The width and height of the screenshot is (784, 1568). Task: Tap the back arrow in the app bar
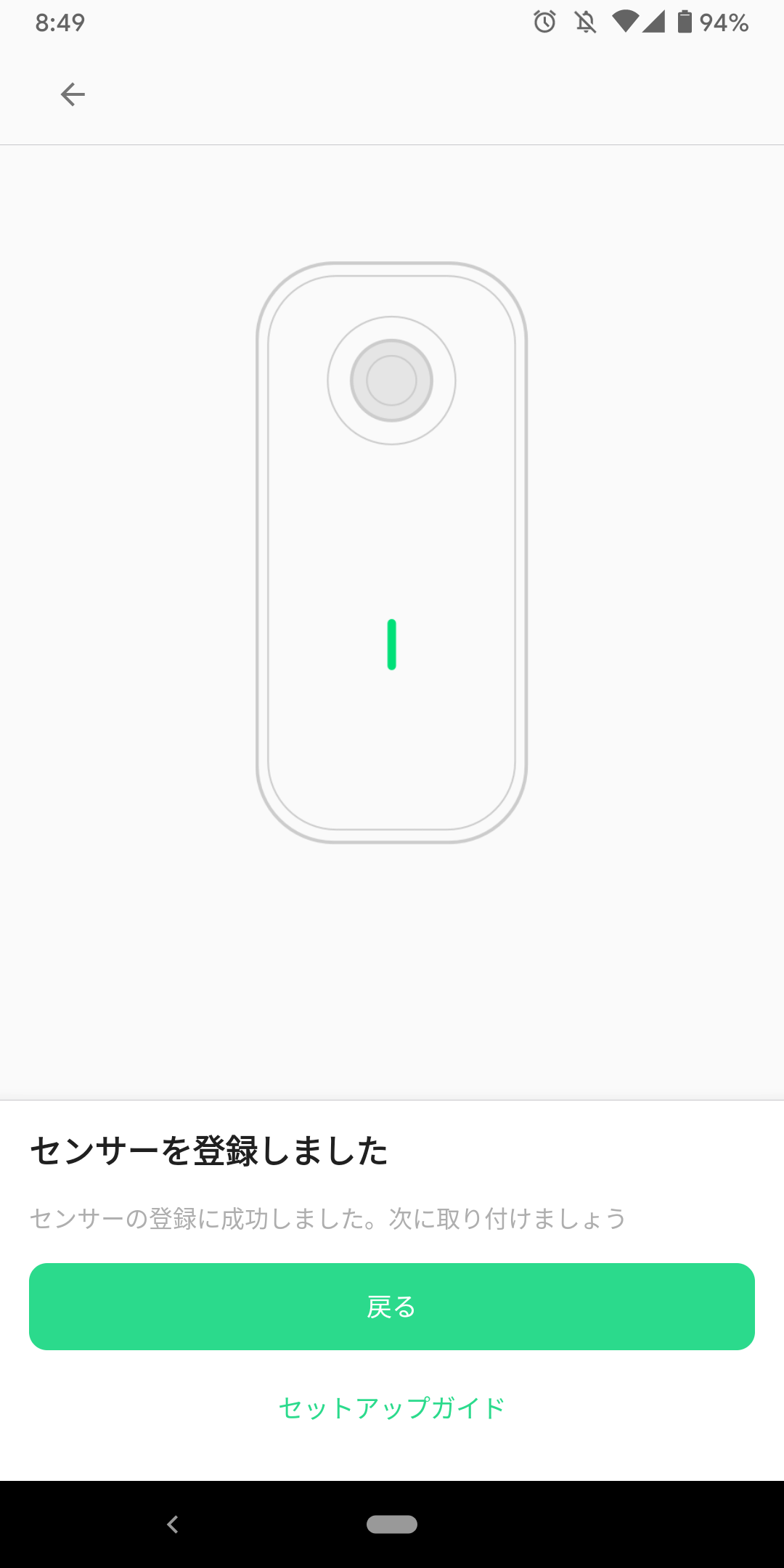coord(73,94)
